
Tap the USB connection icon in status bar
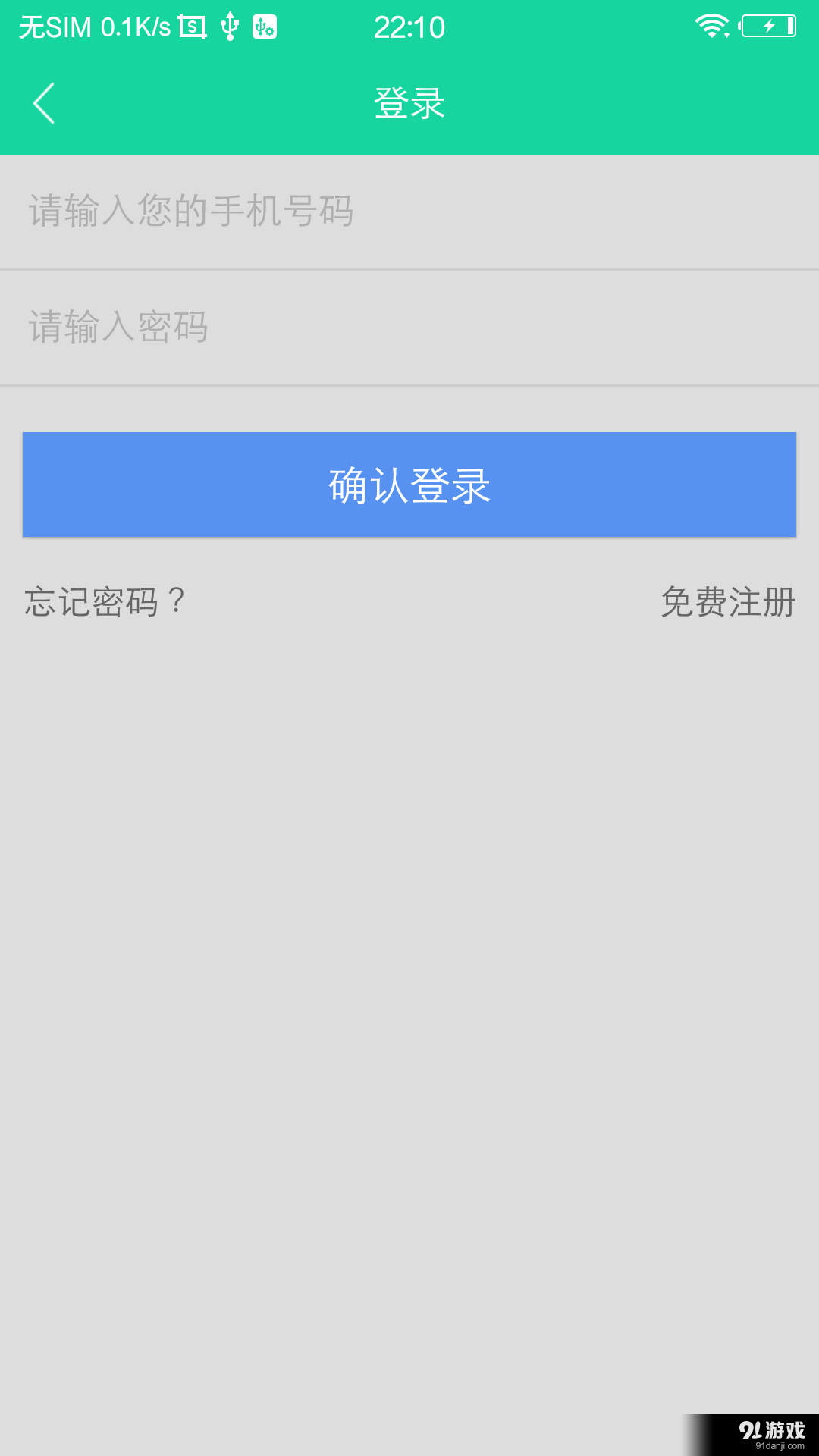[229, 25]
